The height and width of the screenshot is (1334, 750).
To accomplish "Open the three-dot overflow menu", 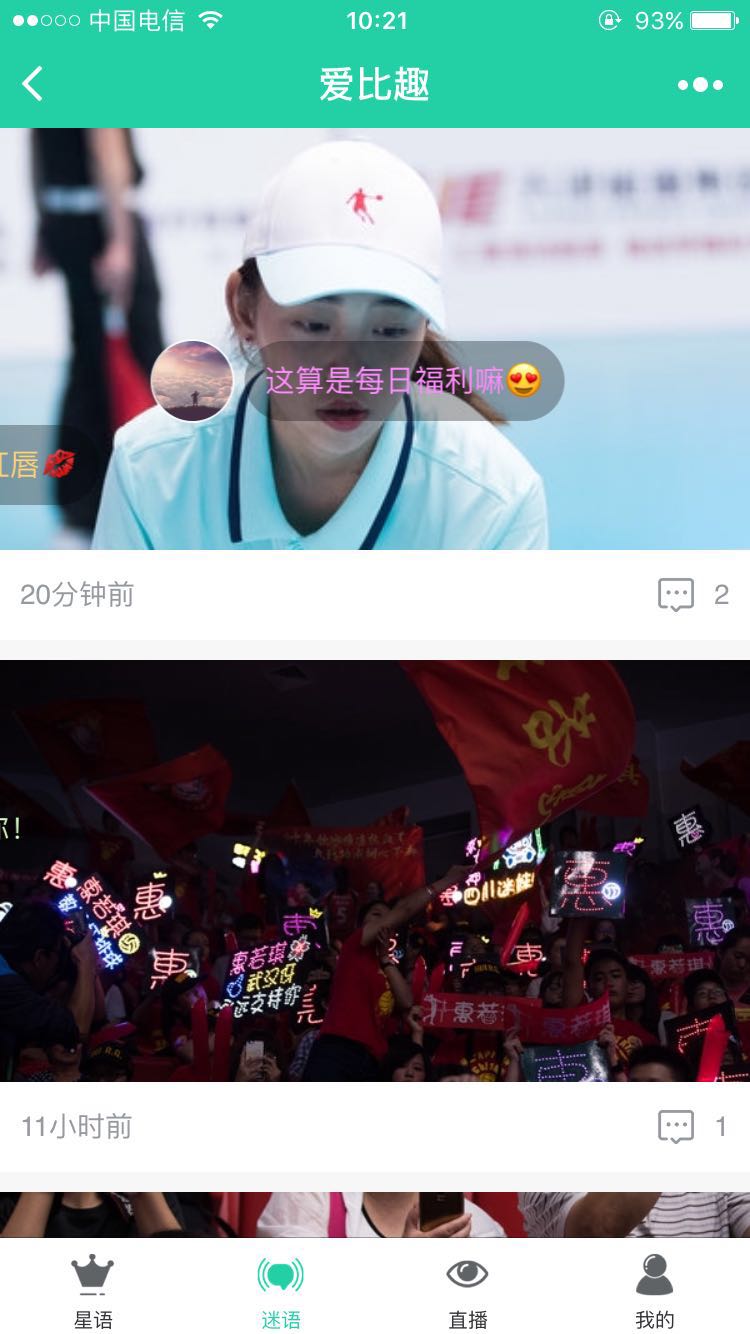I will coord(700,85).
